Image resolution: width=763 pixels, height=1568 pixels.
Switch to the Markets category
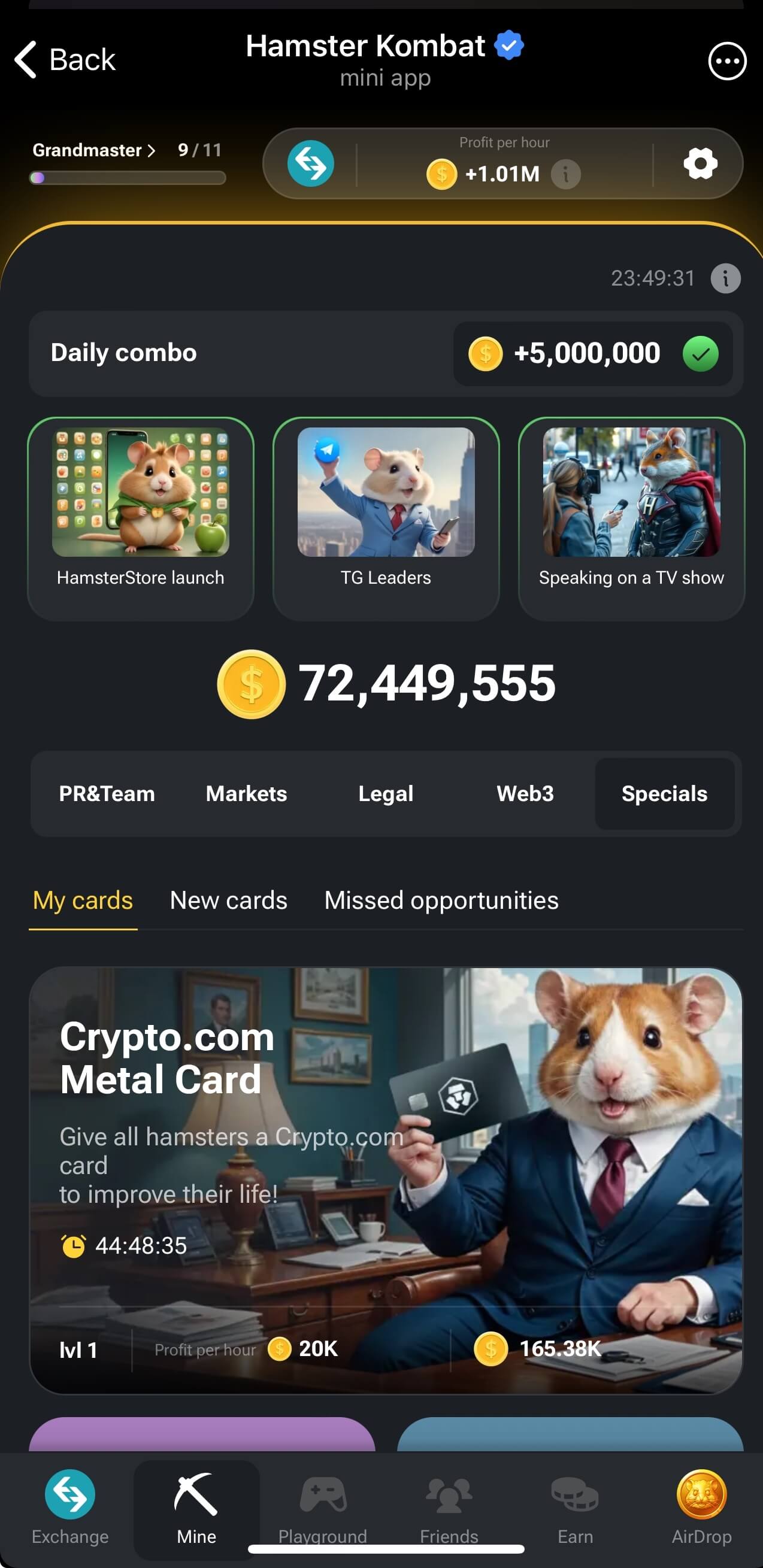click(x=246, y=794)
